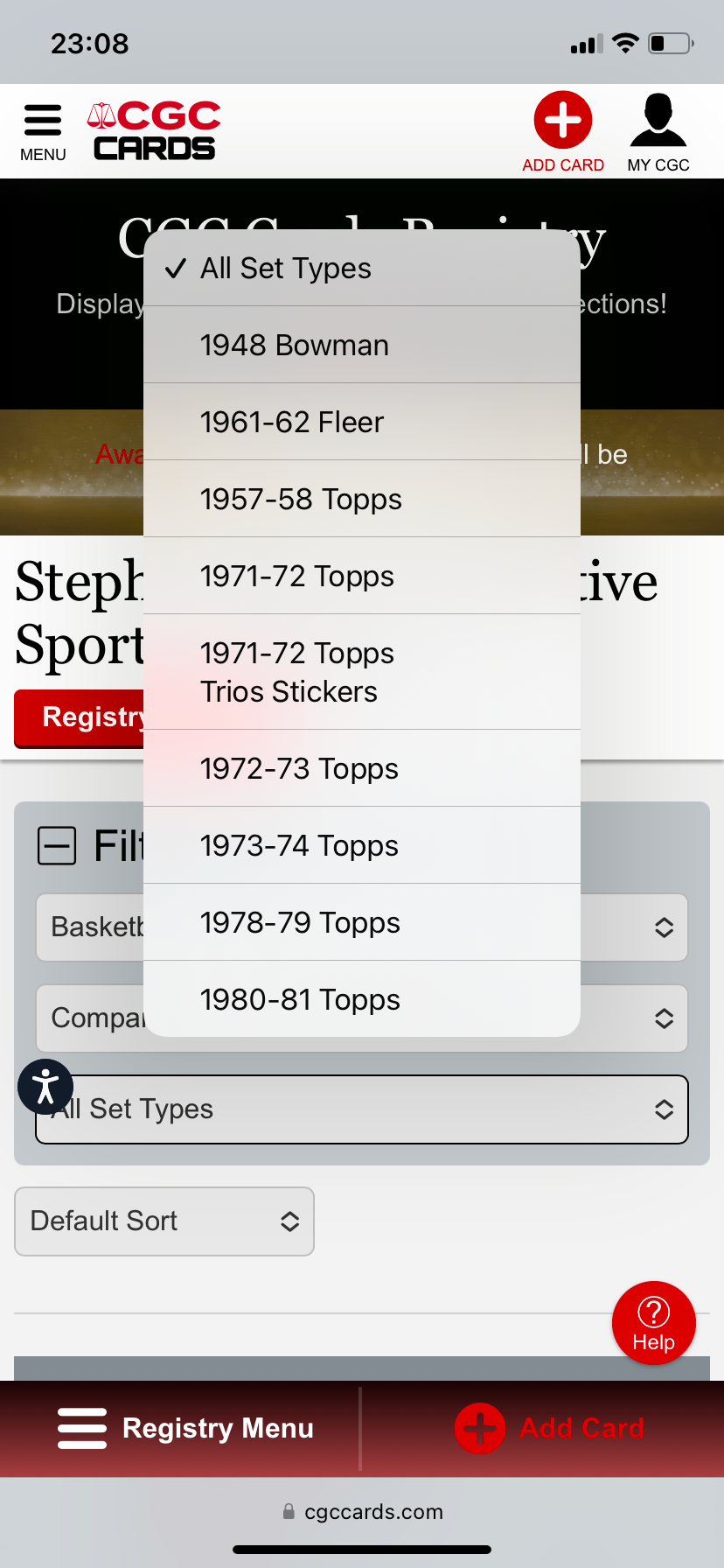Open the MY CGC account
Image resolution: width=724 pixels, height=1568 pixels.
[658, 132]
